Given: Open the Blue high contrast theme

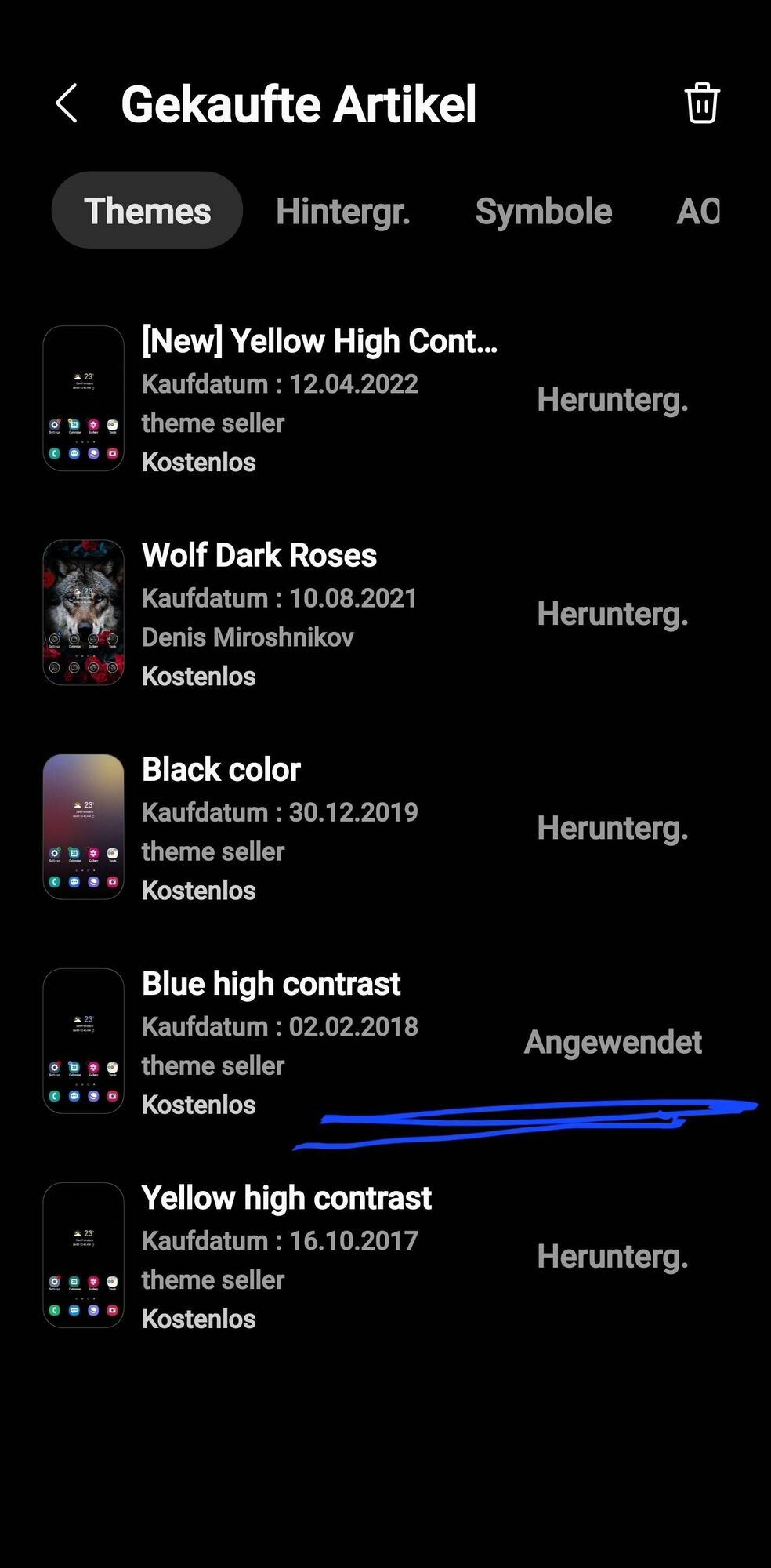Looking at the screenshot, I should pyautogui.click(x=271, y=984).
